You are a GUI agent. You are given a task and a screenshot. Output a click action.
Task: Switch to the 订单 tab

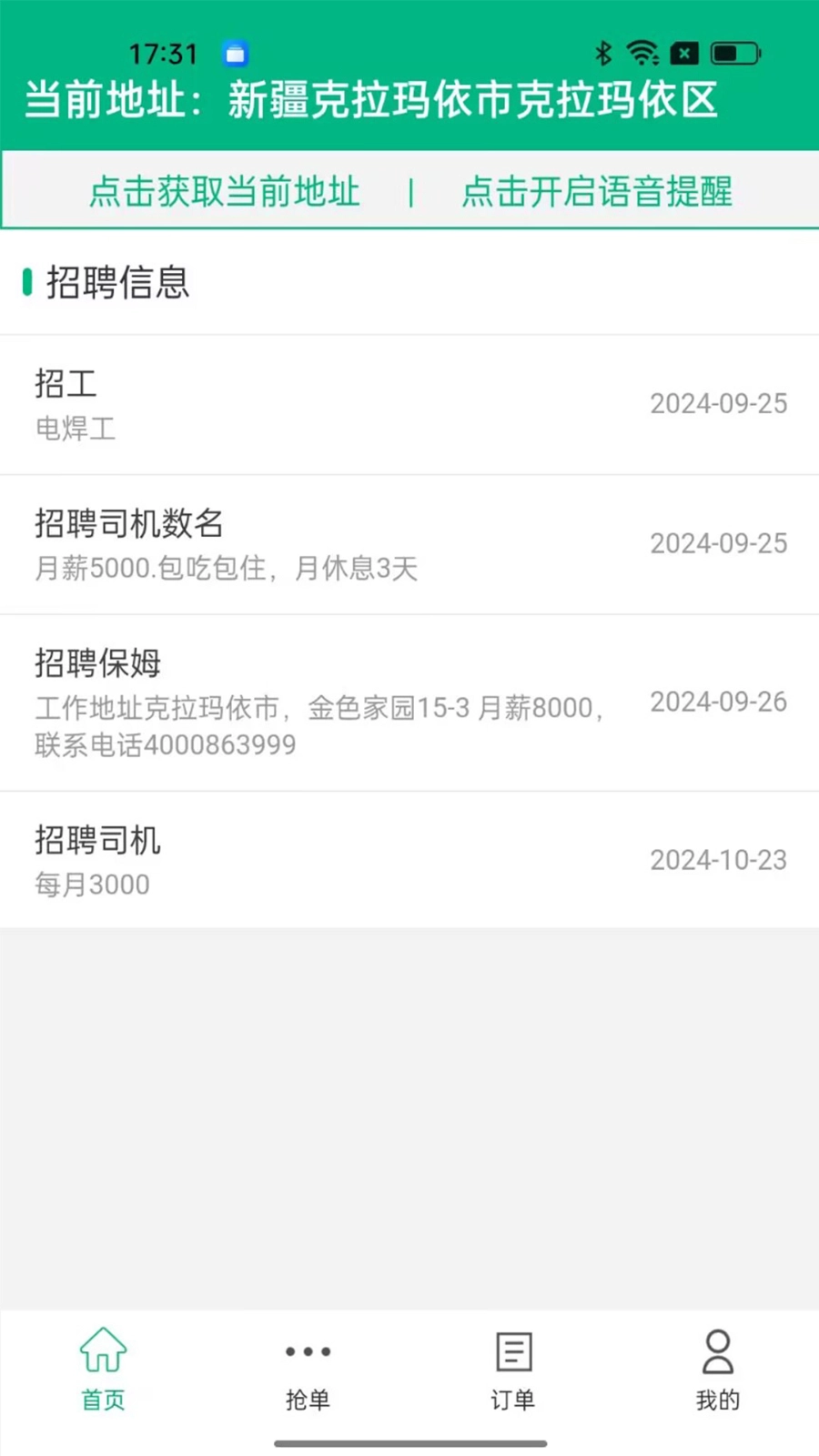(x=512, y=1401)
